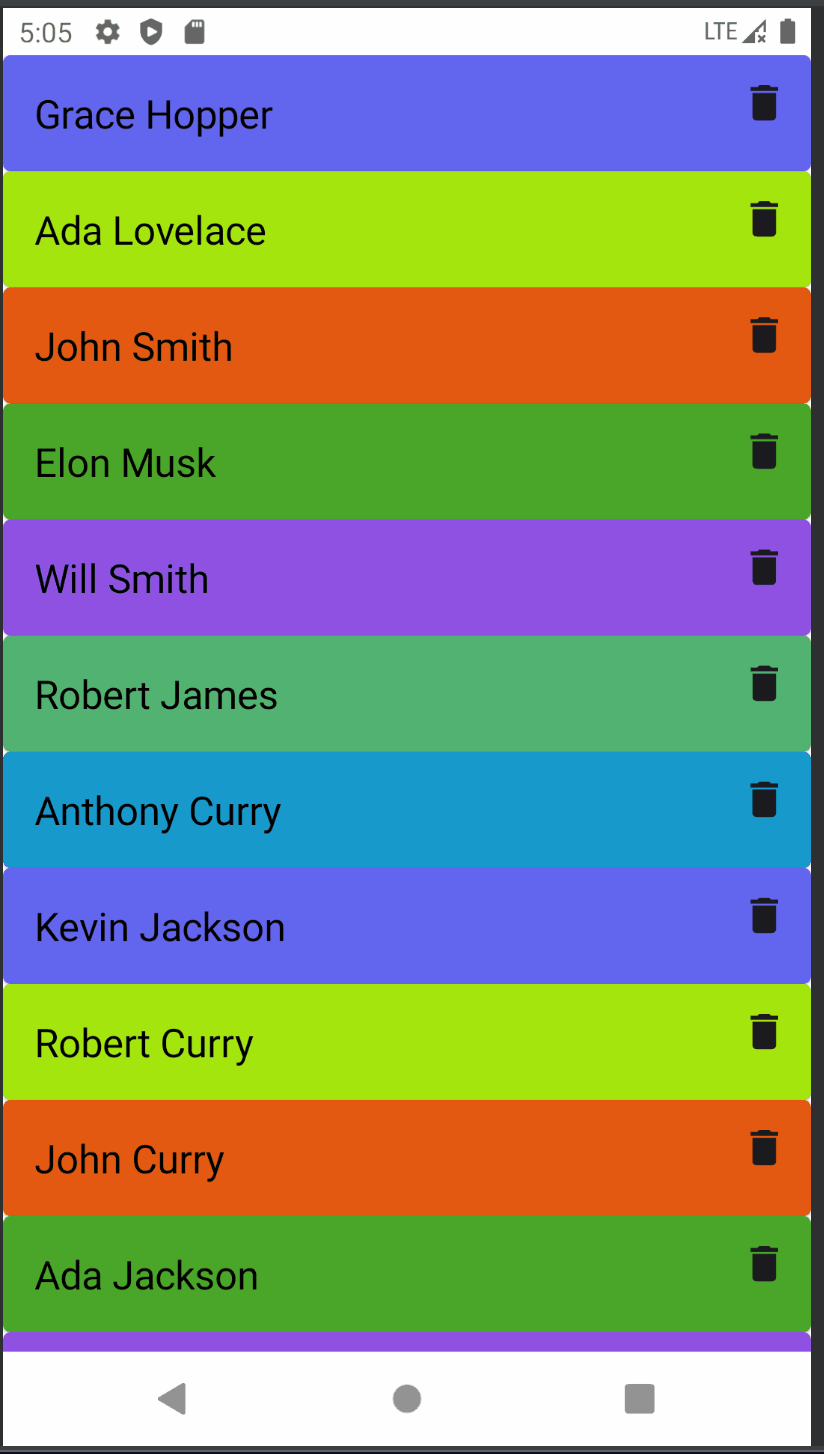The height and width of the screenshot is (1454, 824).
Task: Remove the Kevin Jackson entry
Action: tap(764, 915)
